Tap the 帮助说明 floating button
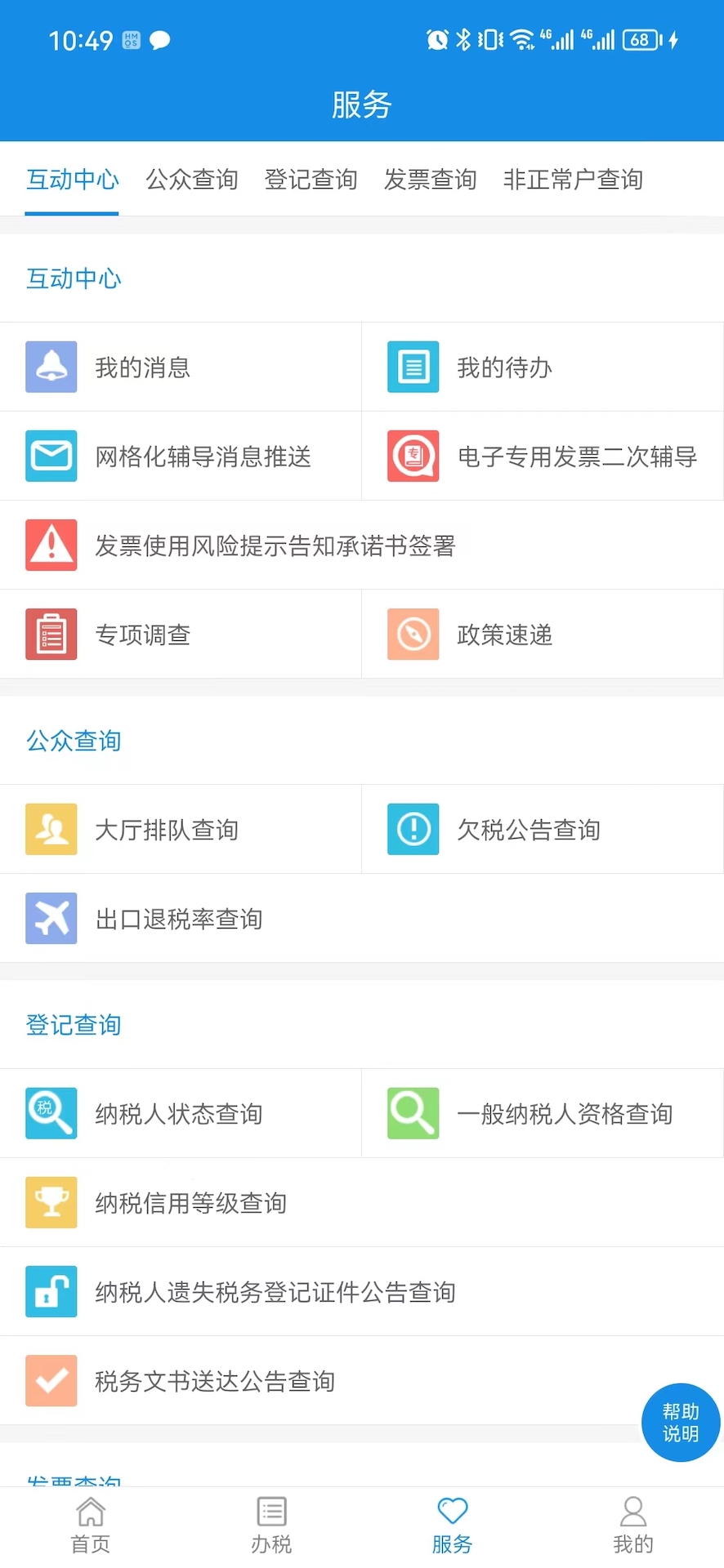The image size is (724, 1568). [x=681, y=1423]
